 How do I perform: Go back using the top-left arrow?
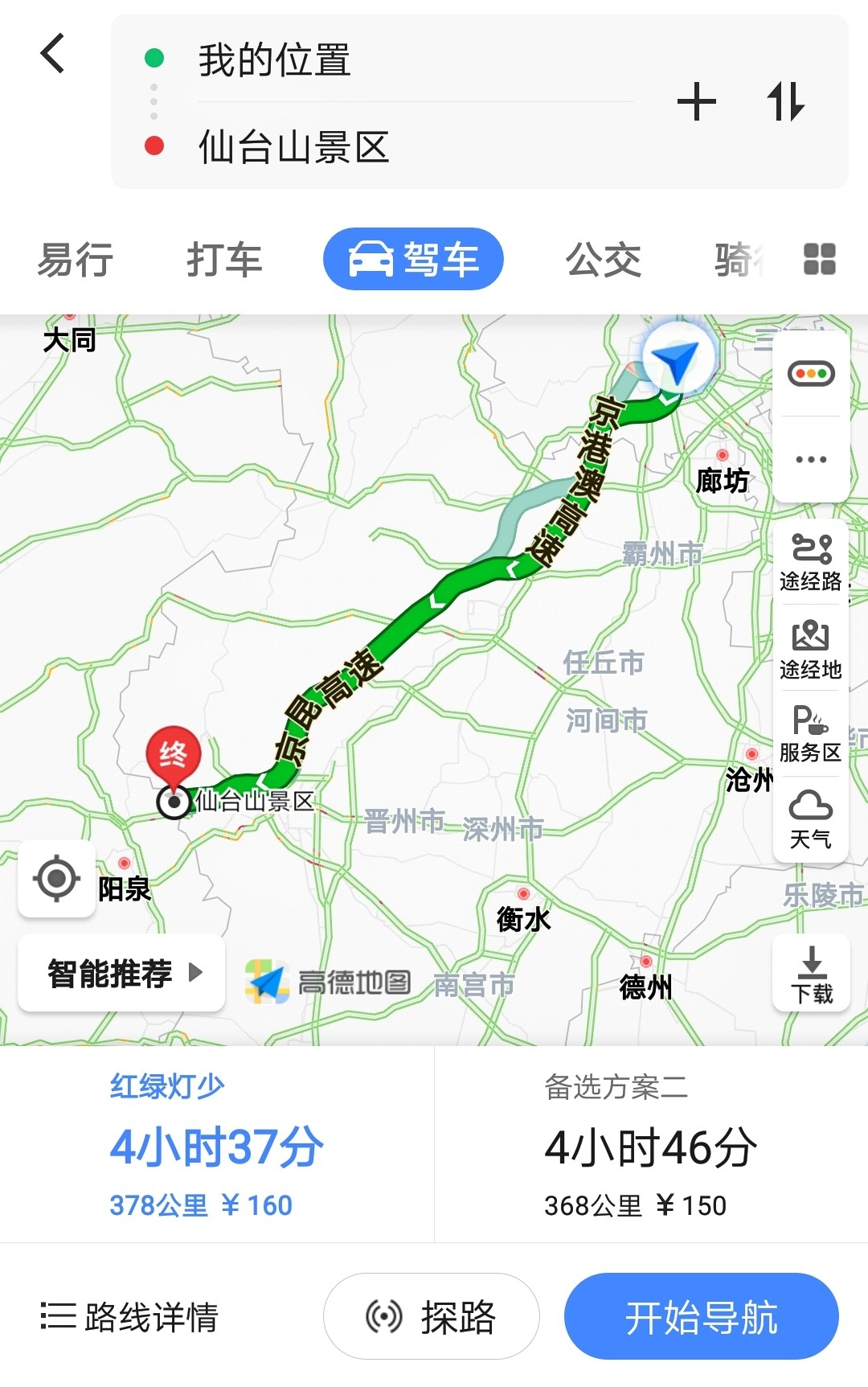pos(53,55)
